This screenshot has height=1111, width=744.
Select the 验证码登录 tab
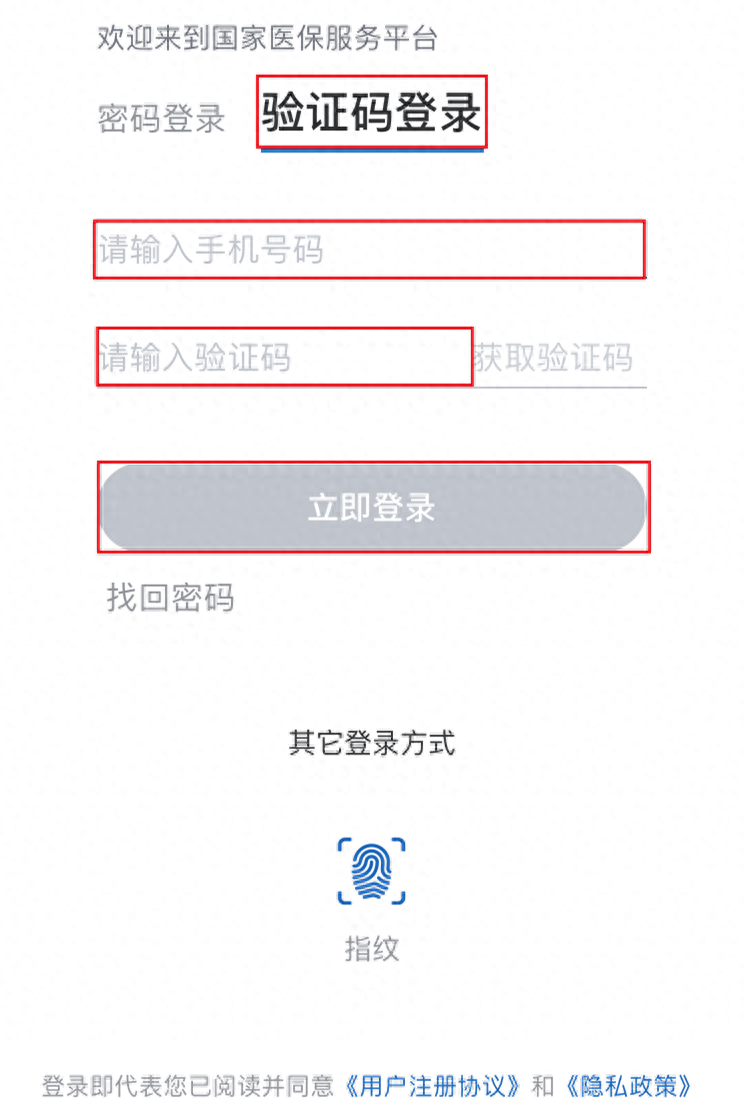pos(372,113)
